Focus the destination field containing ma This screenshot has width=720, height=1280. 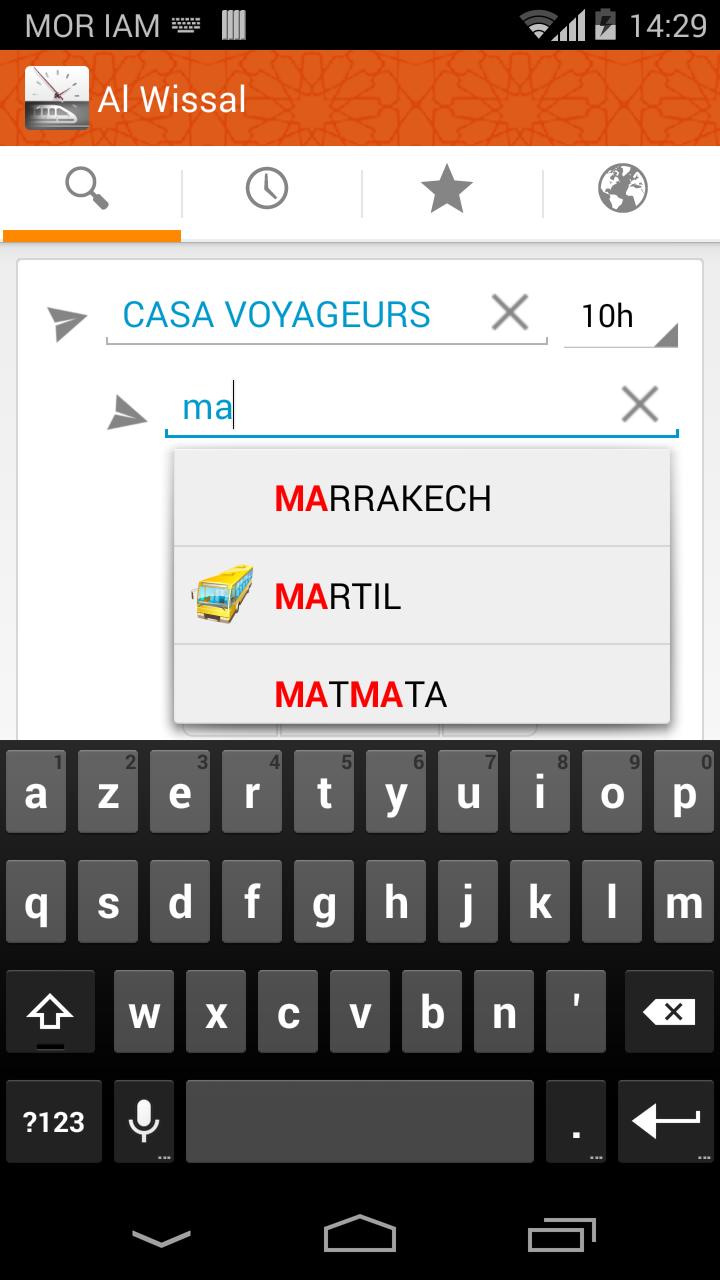click(390, 408)
